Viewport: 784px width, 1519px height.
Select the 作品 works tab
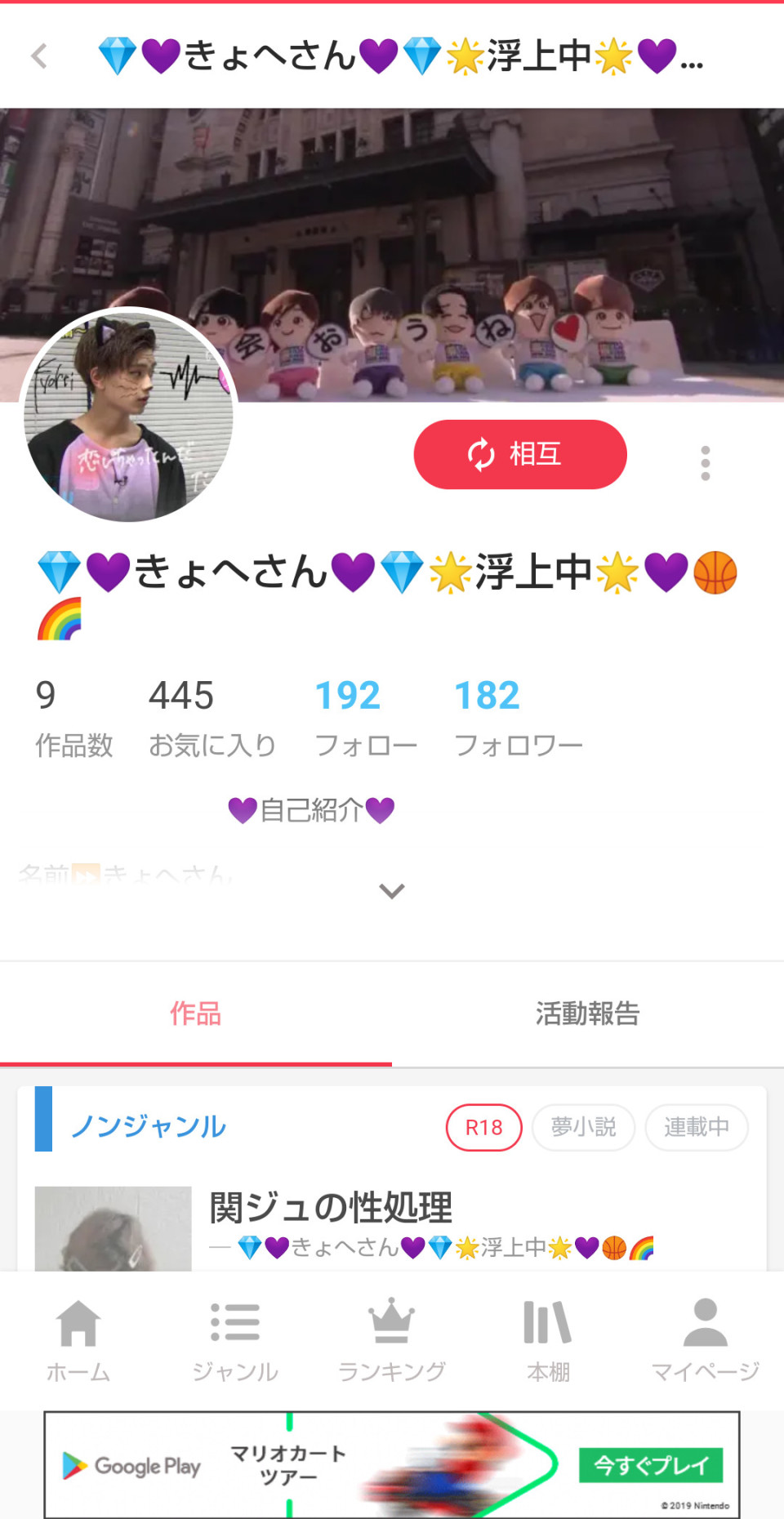[195, 1013]
